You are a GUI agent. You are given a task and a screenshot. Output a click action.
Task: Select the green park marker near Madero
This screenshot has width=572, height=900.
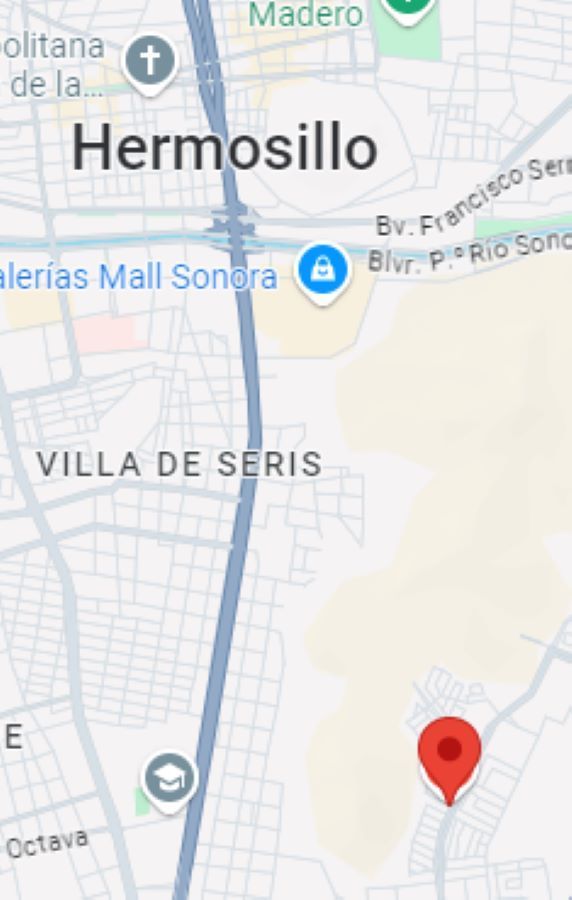[x=407, y=10]
